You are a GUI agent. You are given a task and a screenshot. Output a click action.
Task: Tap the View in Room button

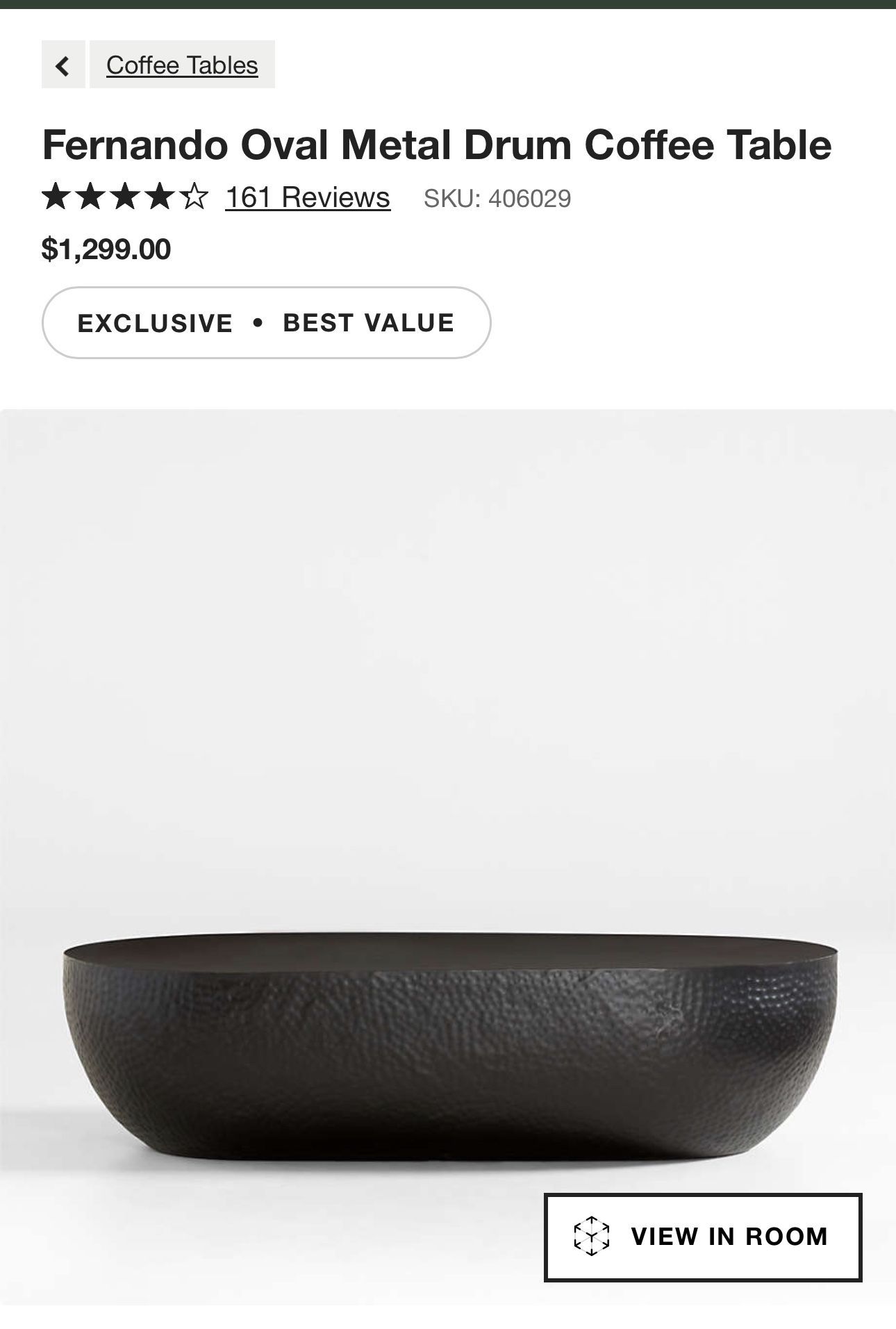703,1237
